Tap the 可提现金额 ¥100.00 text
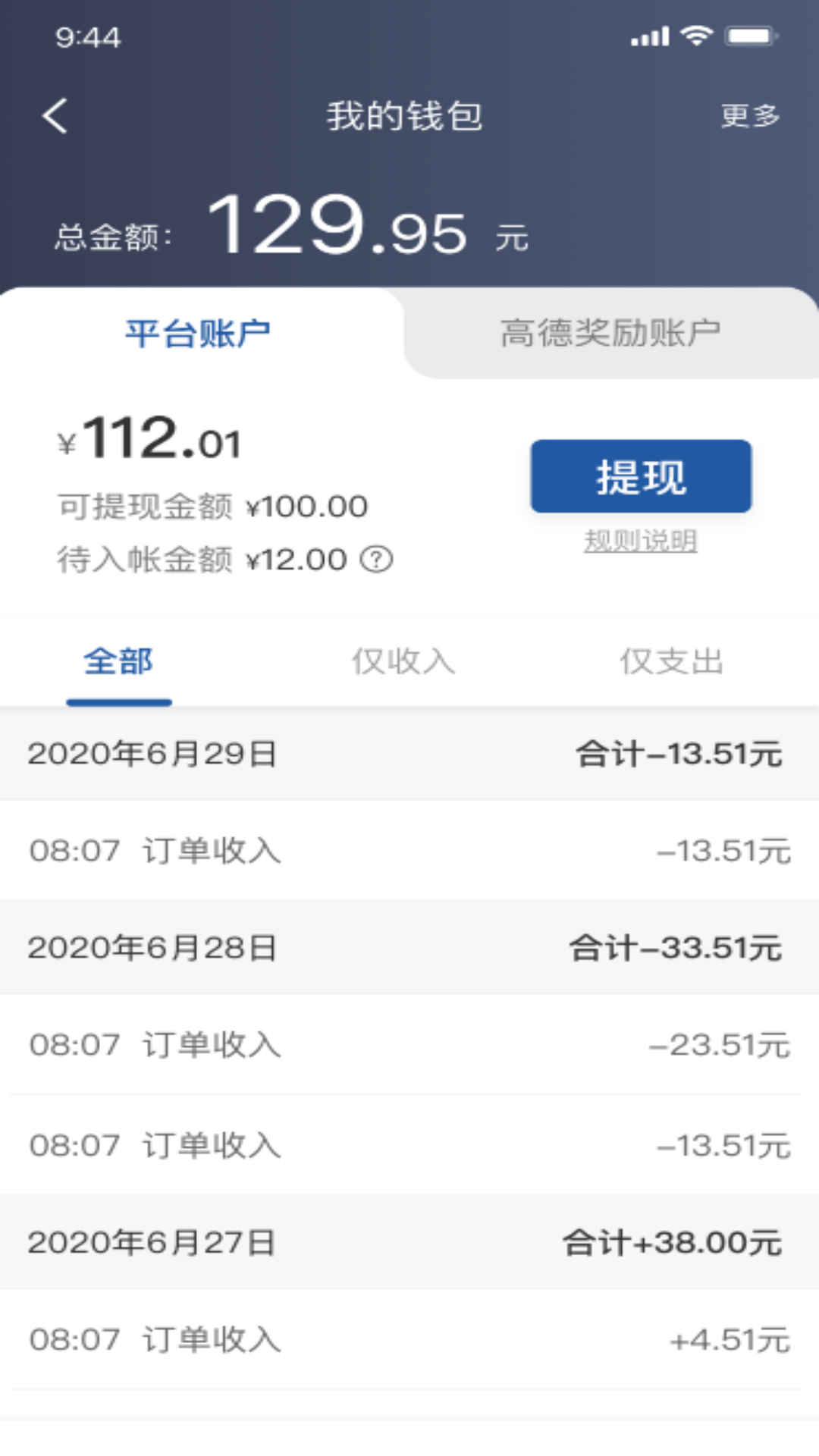The image size is (819, 1456). [x=215, y=506]
